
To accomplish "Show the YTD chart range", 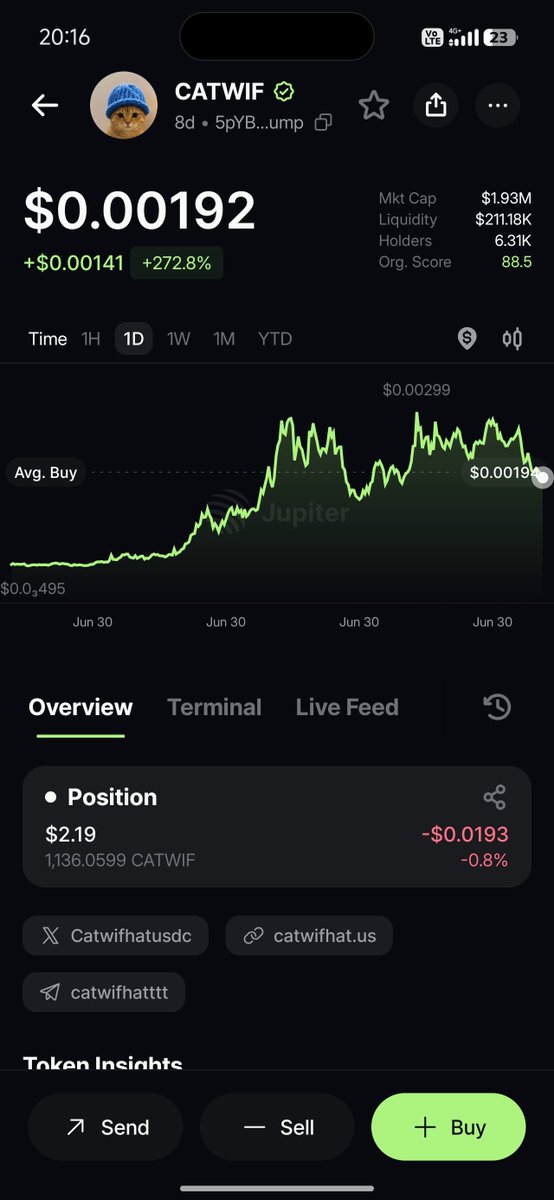I will (275, 339).
